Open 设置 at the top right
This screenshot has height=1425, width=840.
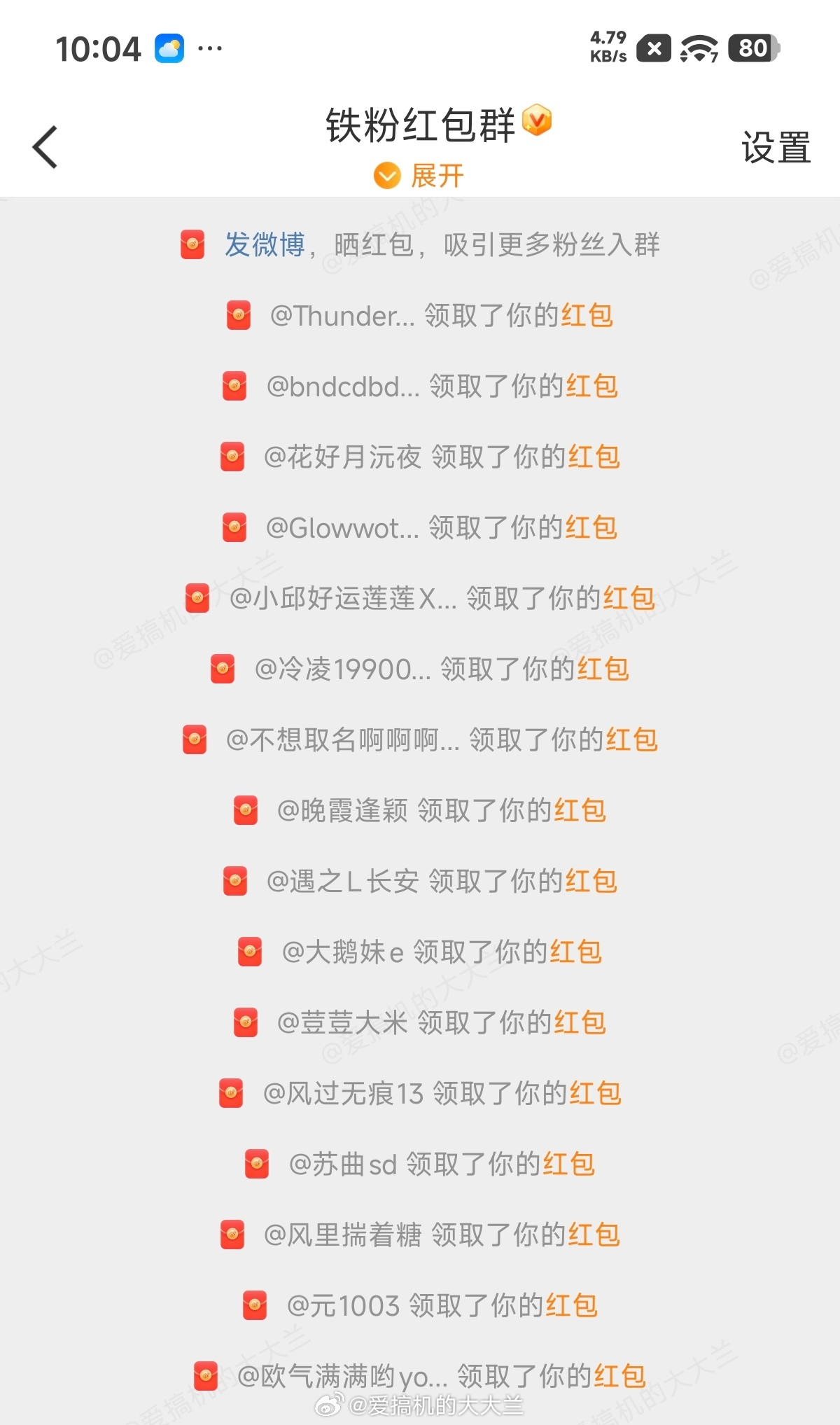click(x=774, y=146)
